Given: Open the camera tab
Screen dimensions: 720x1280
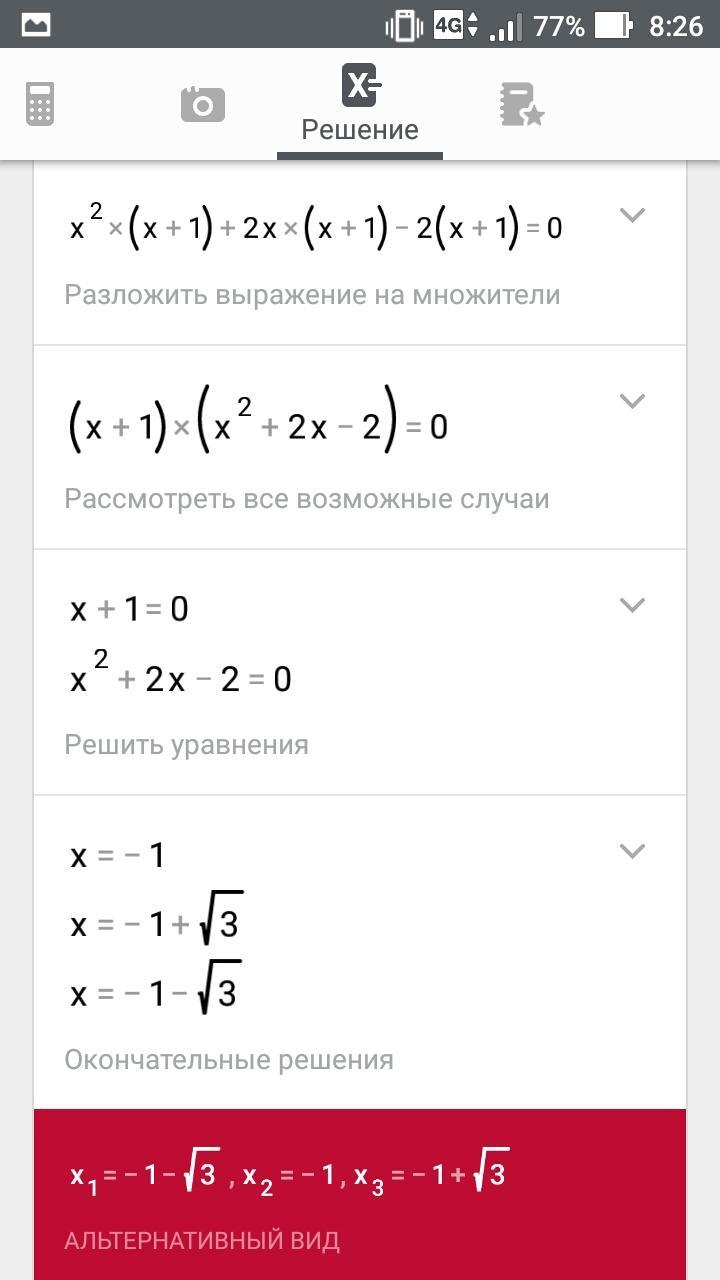Looking at the screenshot, I should pos(202,104).
